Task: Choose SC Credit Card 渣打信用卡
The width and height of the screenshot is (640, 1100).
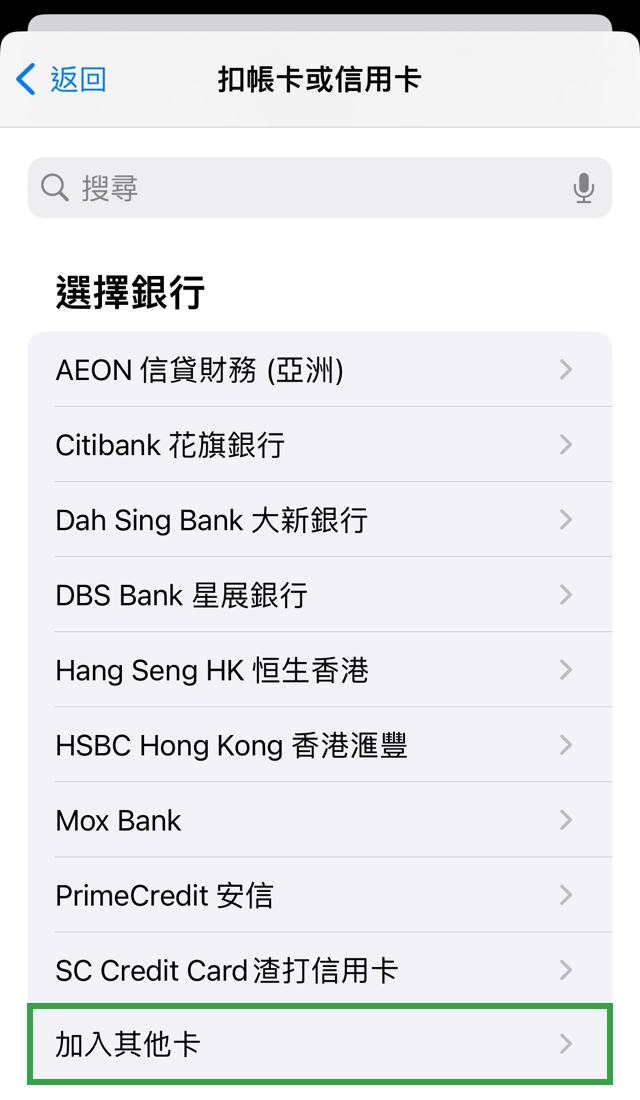Action: [x=320, y=970]
